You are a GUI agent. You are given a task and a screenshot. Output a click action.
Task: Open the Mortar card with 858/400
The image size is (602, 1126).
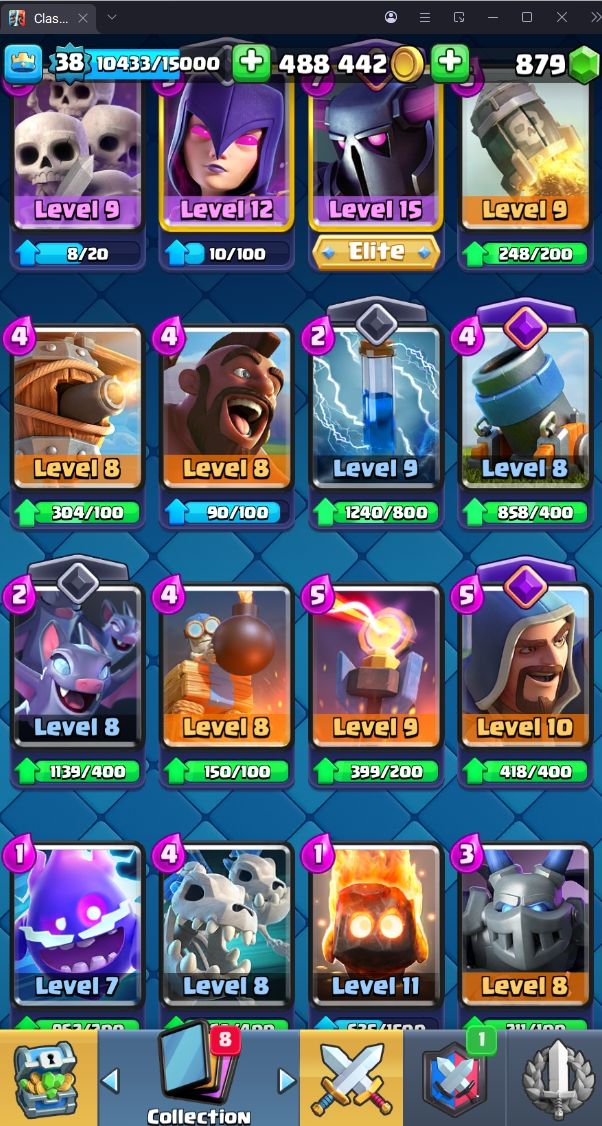pos(524,410)
